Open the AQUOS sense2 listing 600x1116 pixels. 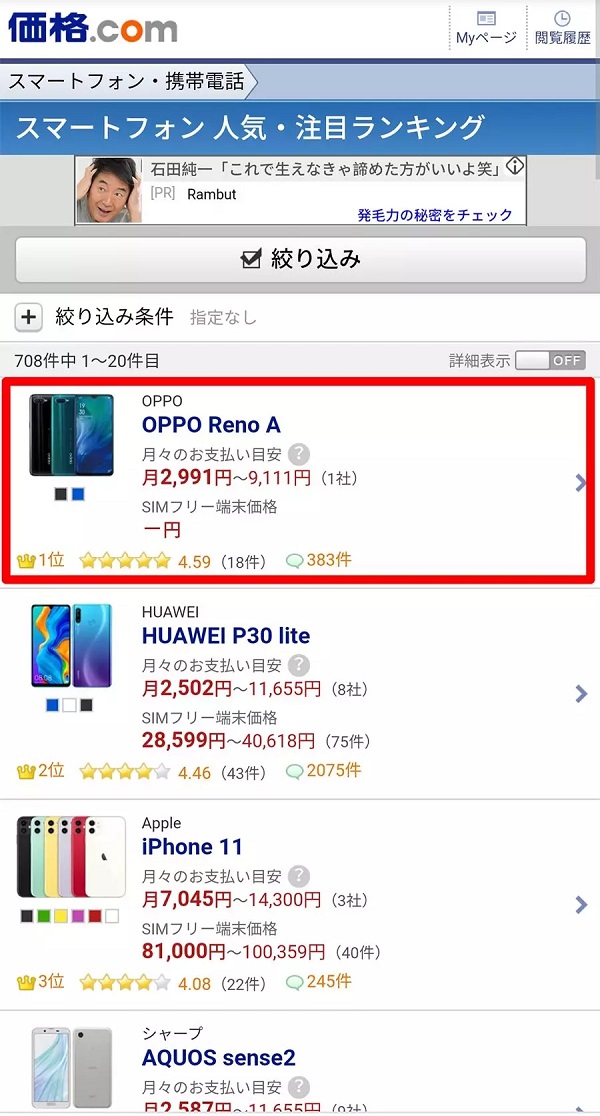pos(218,1058)
